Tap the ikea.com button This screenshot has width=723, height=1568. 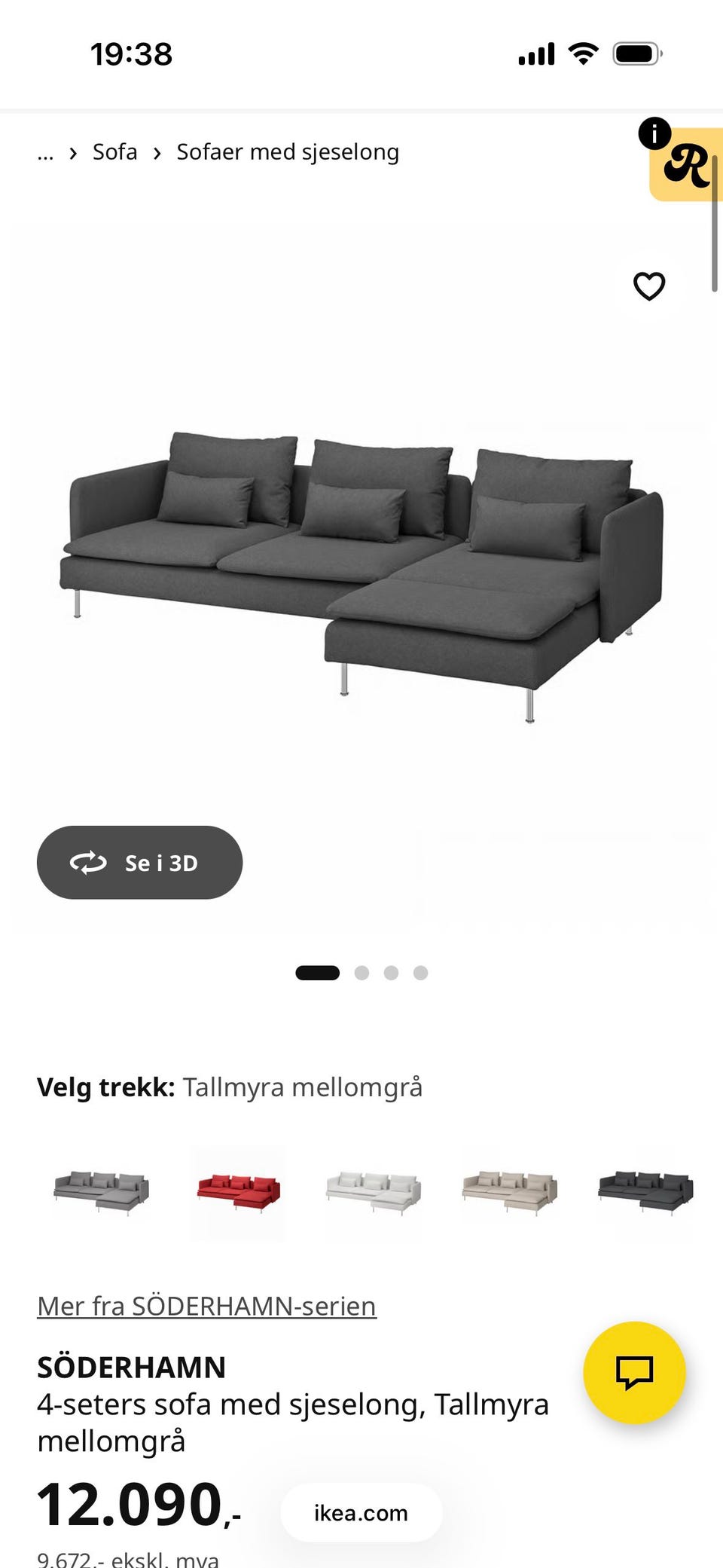[361, 1512]
